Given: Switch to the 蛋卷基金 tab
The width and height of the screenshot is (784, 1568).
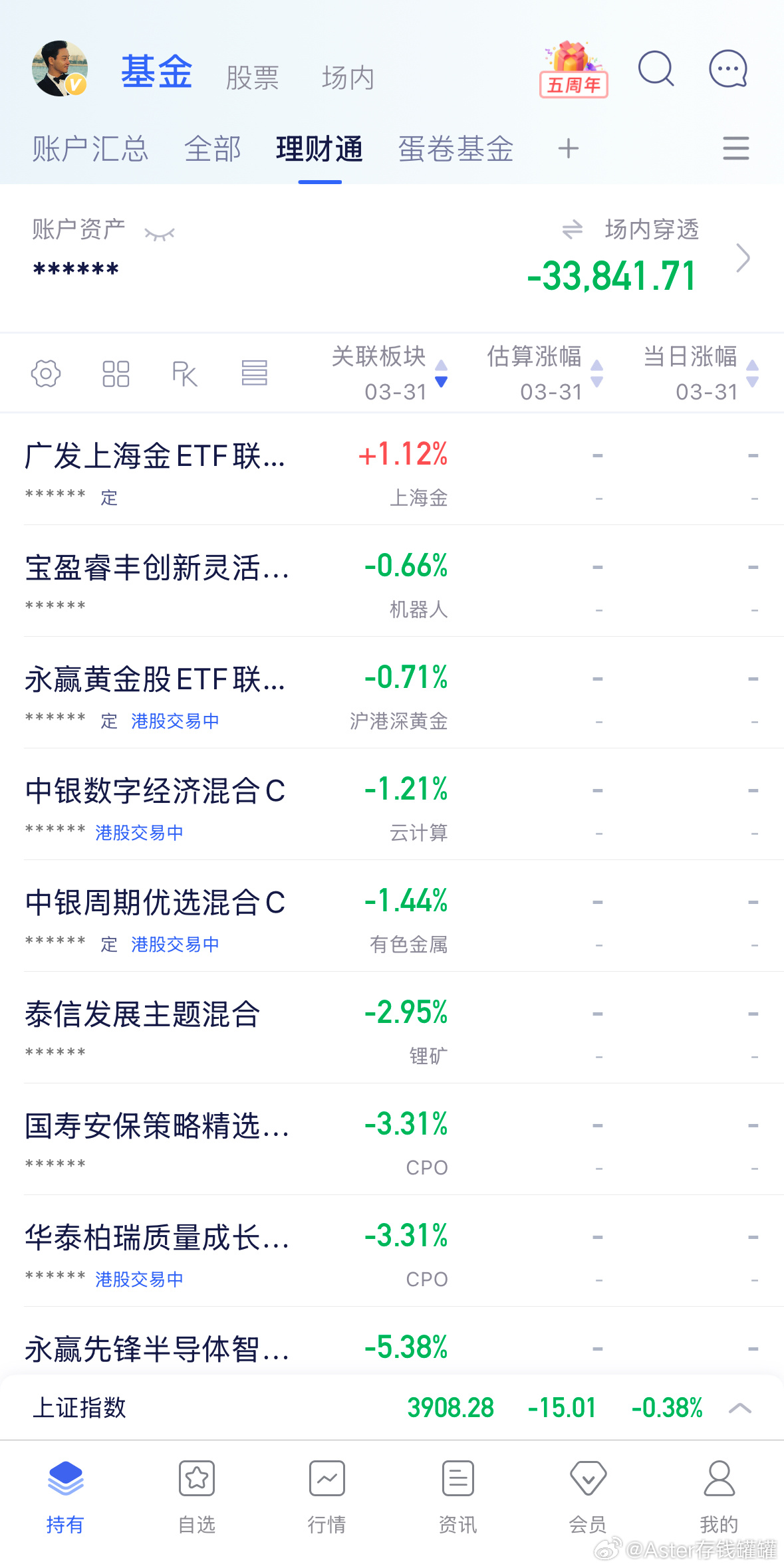Looking at the screenshot, I should point(456,150).
